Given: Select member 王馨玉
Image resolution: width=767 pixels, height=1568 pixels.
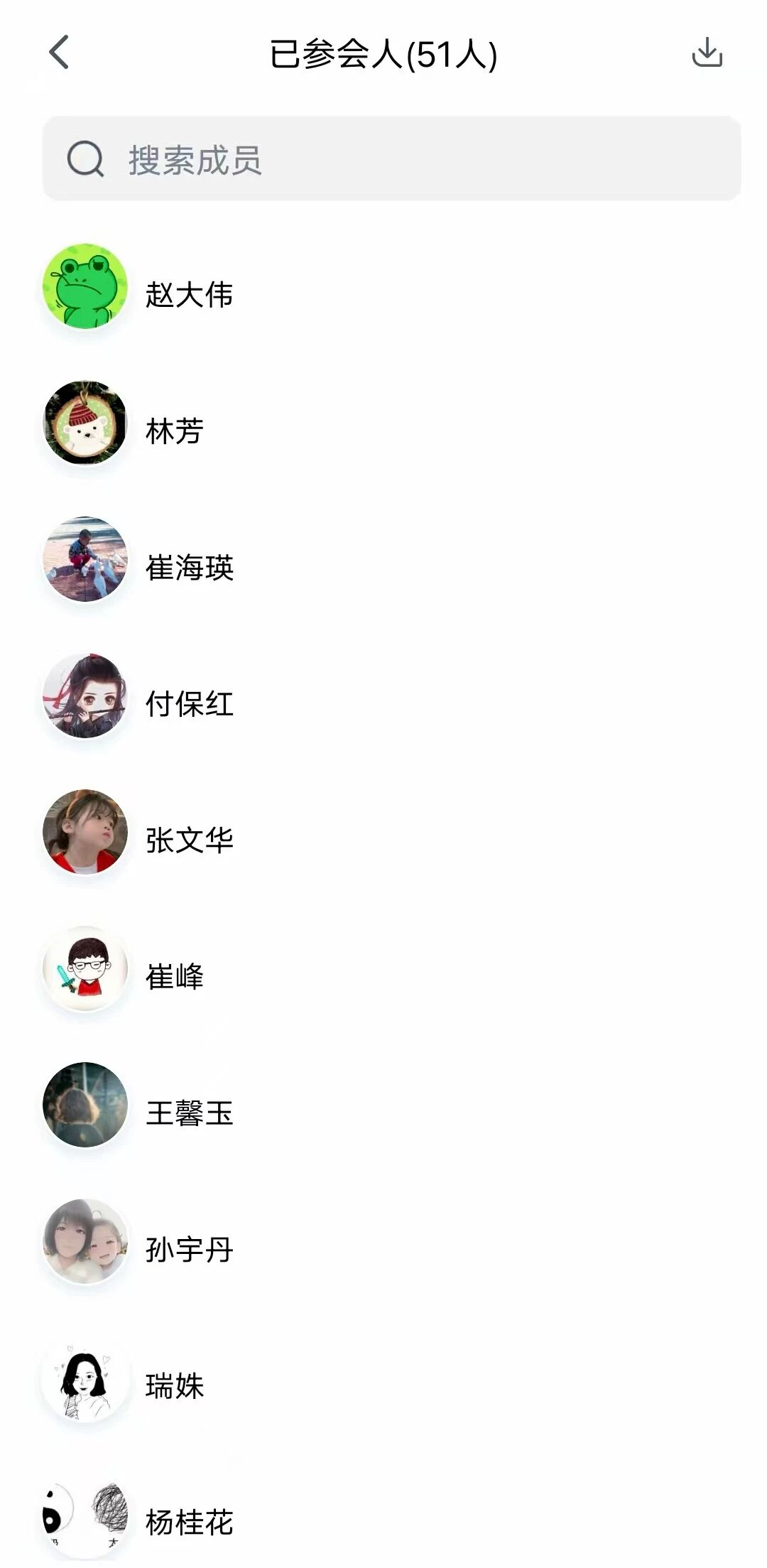Looking at the screenshot, I should pos(189,1113).
